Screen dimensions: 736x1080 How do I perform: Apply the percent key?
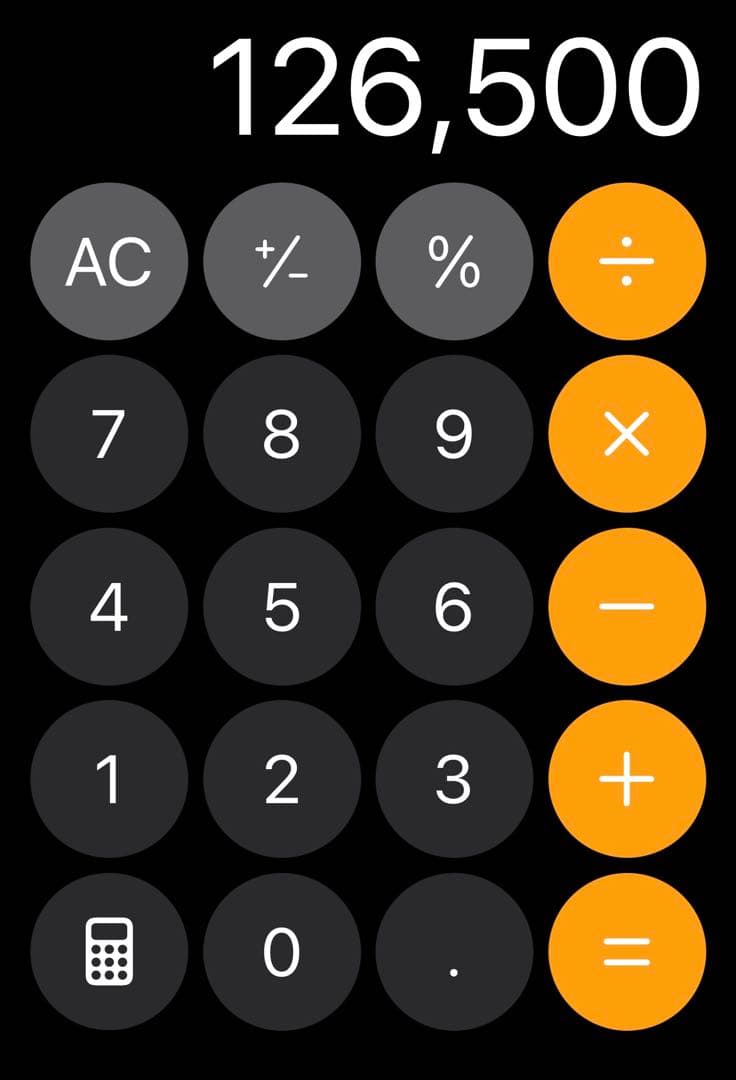coord(454,262)
